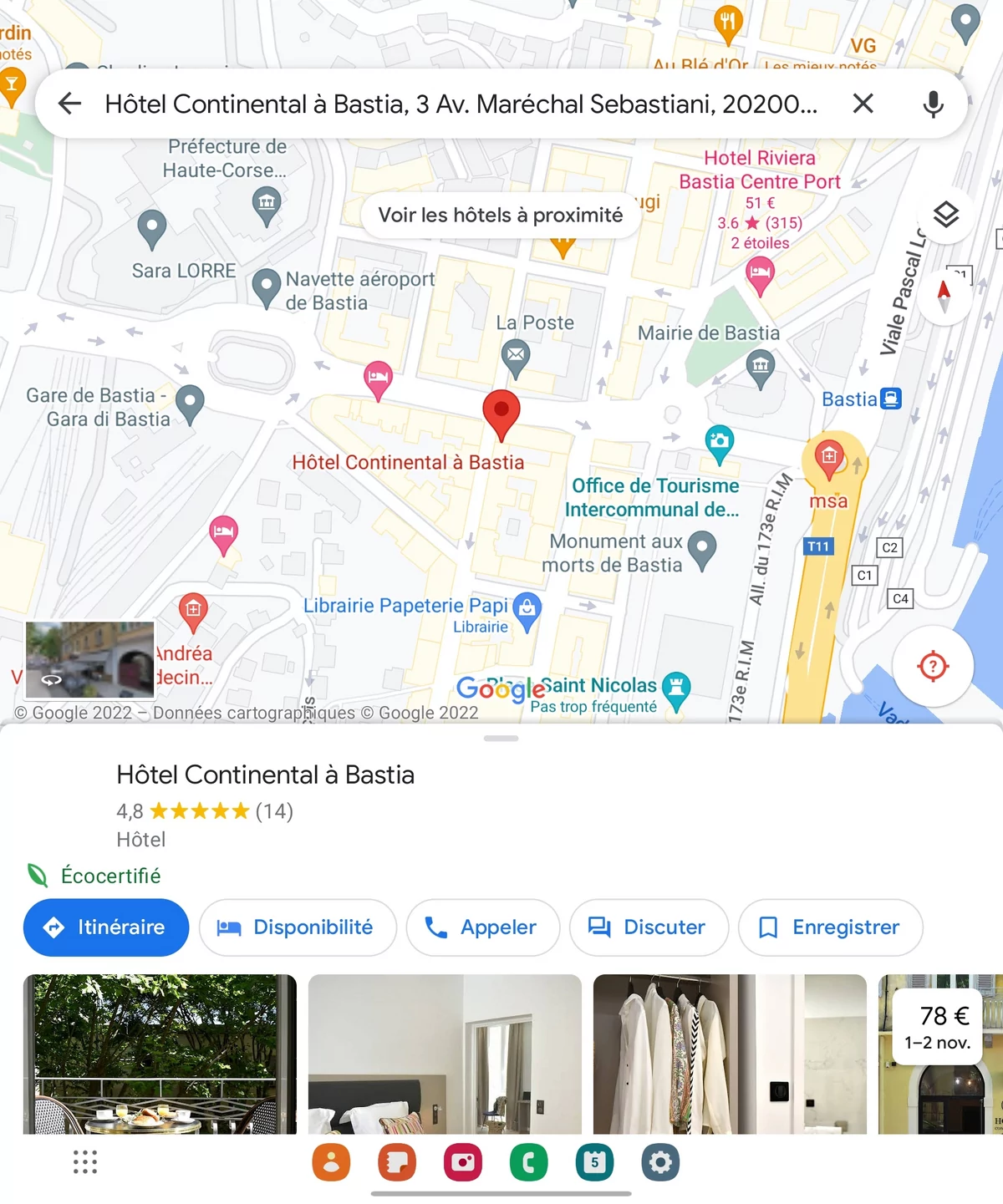Reset map orientation with compass

pyautogui.click(x=944, y=297)
